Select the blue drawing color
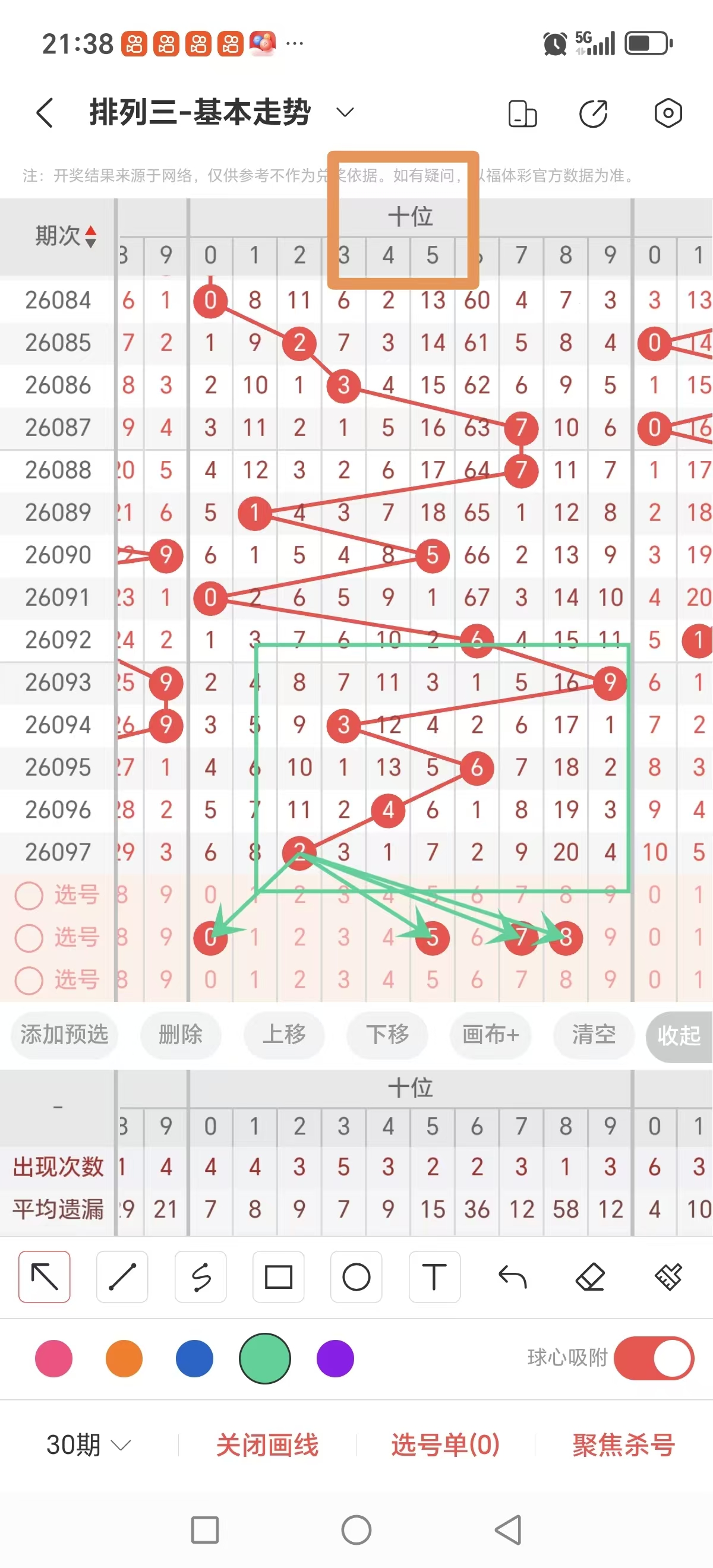Image resolution: width=713 pixels, height=1568 pixels. coord(194,1358)
